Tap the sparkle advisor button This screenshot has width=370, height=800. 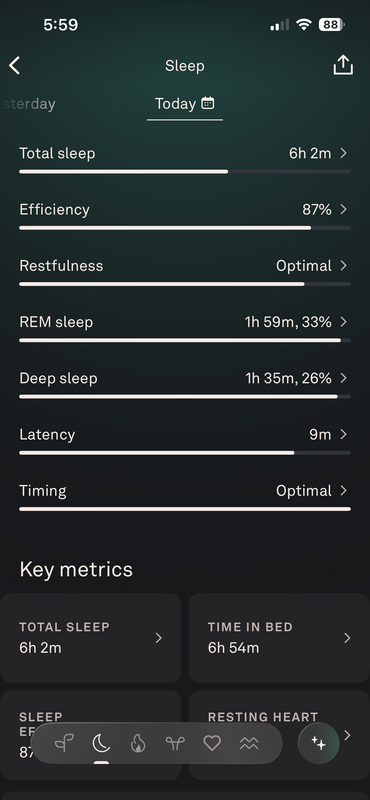[x=318, y=743]
